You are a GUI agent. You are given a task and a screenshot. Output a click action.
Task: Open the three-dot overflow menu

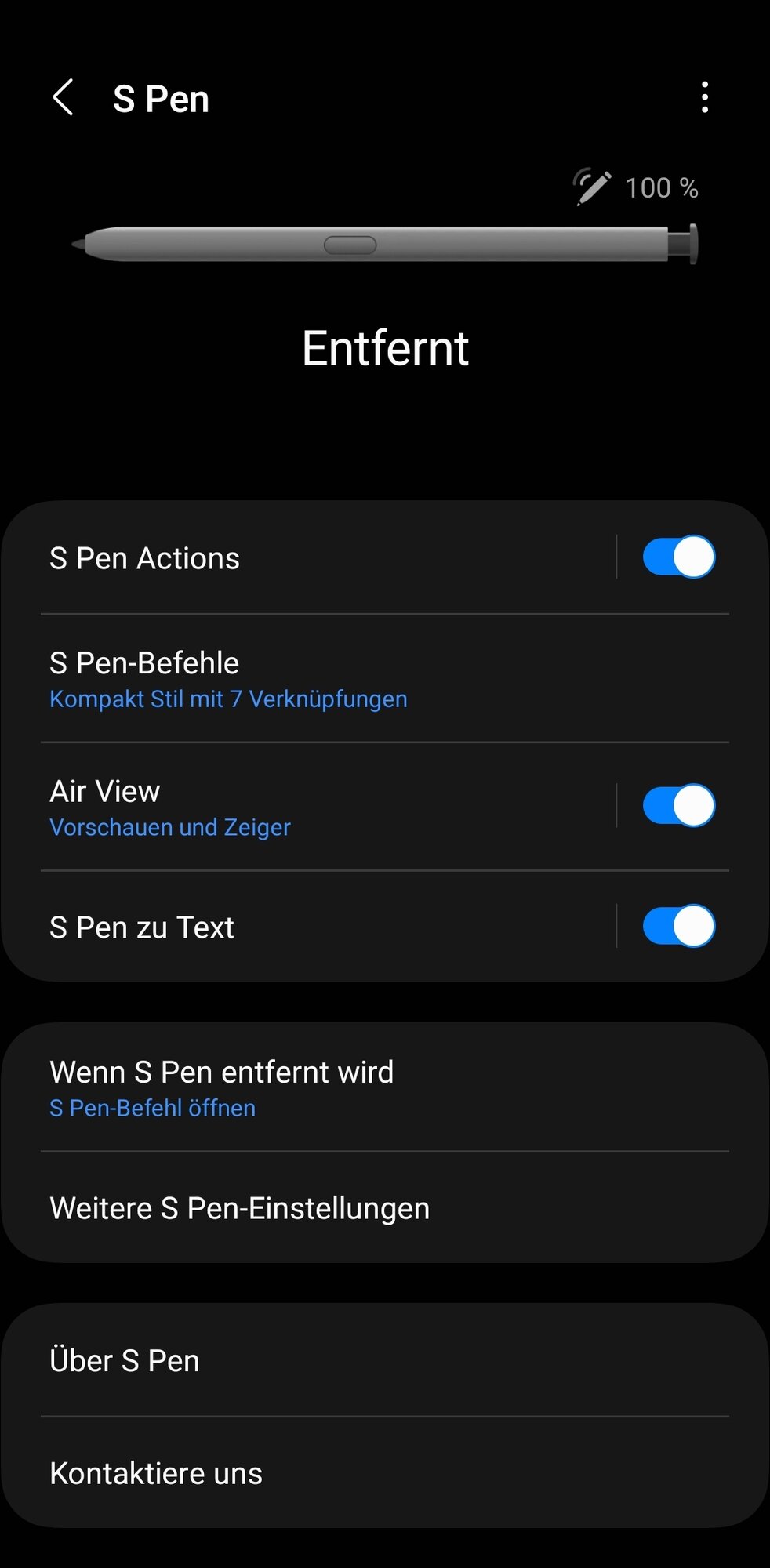coord(705,98)
